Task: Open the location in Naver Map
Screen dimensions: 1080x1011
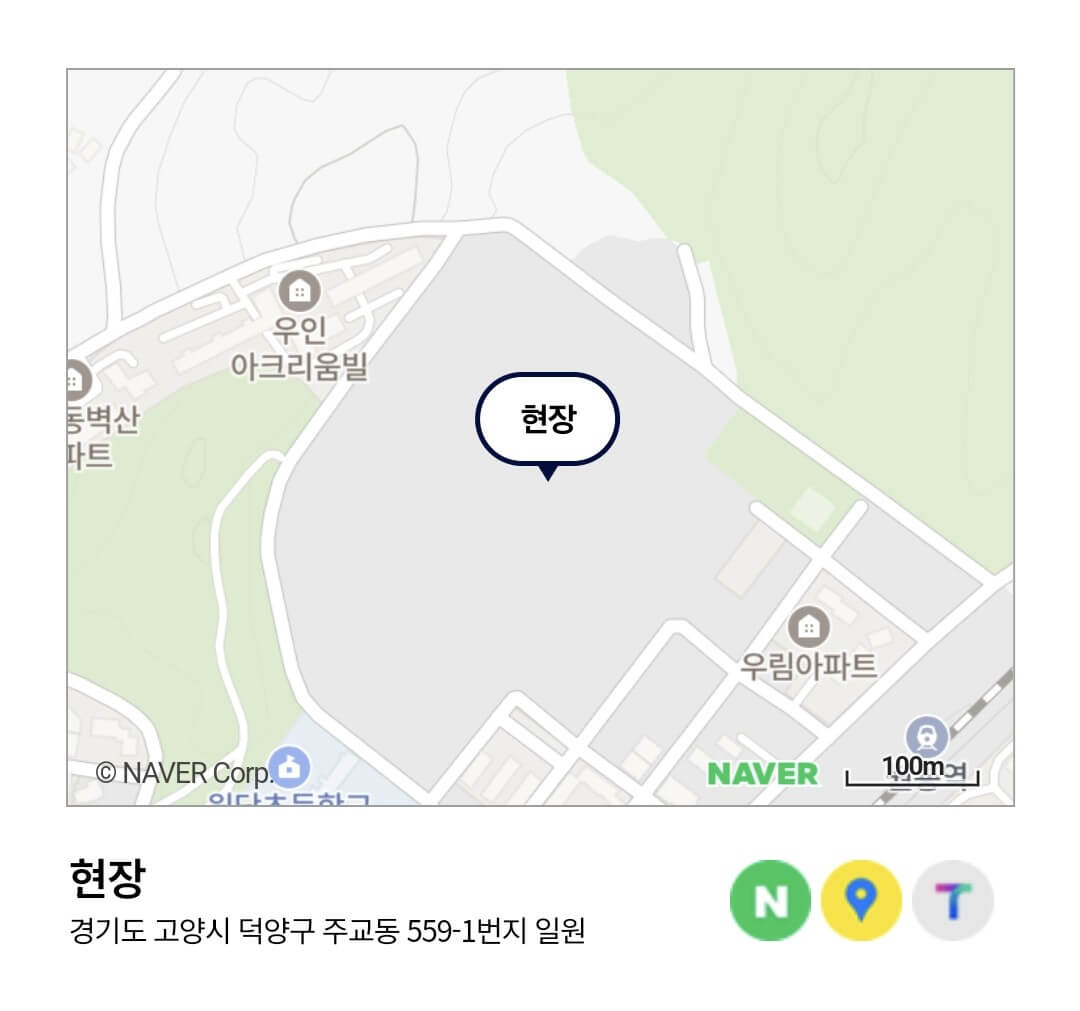Action: [x=770, y=901]
